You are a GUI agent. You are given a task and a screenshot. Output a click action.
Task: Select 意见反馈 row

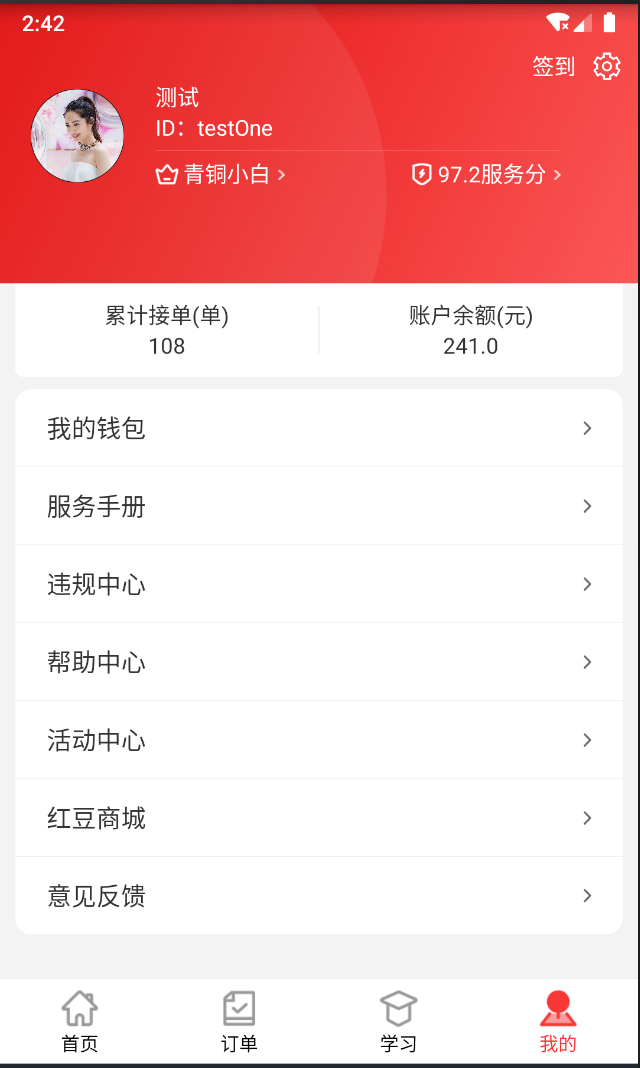click(319, 896)
